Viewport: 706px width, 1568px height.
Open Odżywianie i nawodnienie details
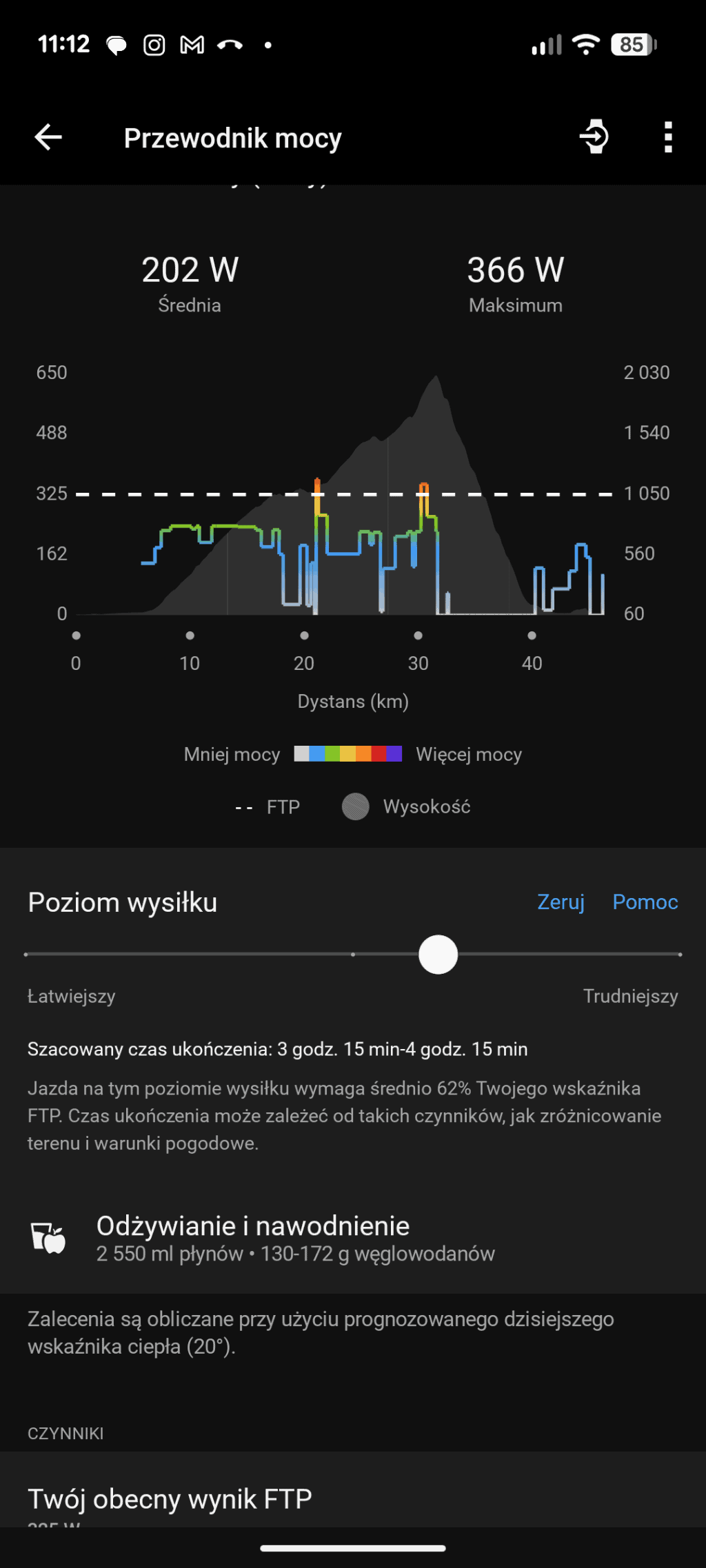pos(295,1238)
